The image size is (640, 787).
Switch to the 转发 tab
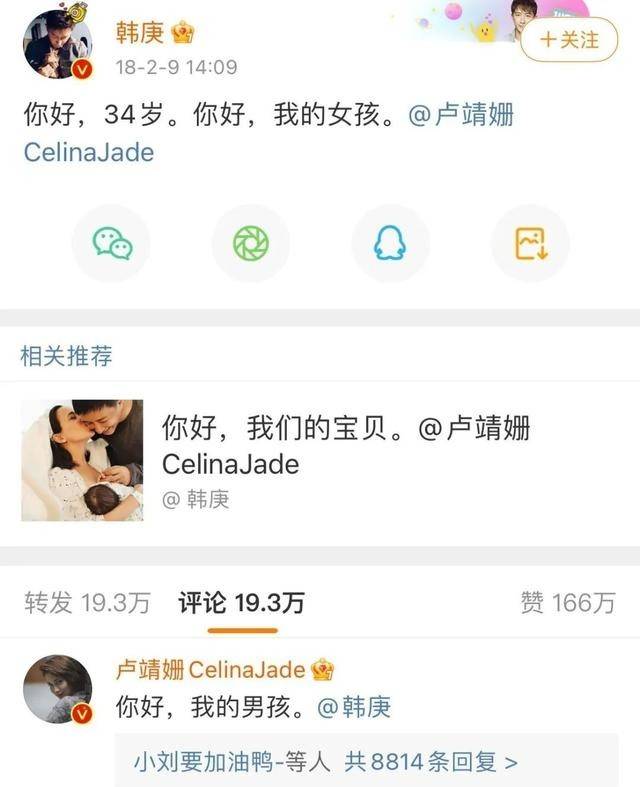(x=87, y=602)
